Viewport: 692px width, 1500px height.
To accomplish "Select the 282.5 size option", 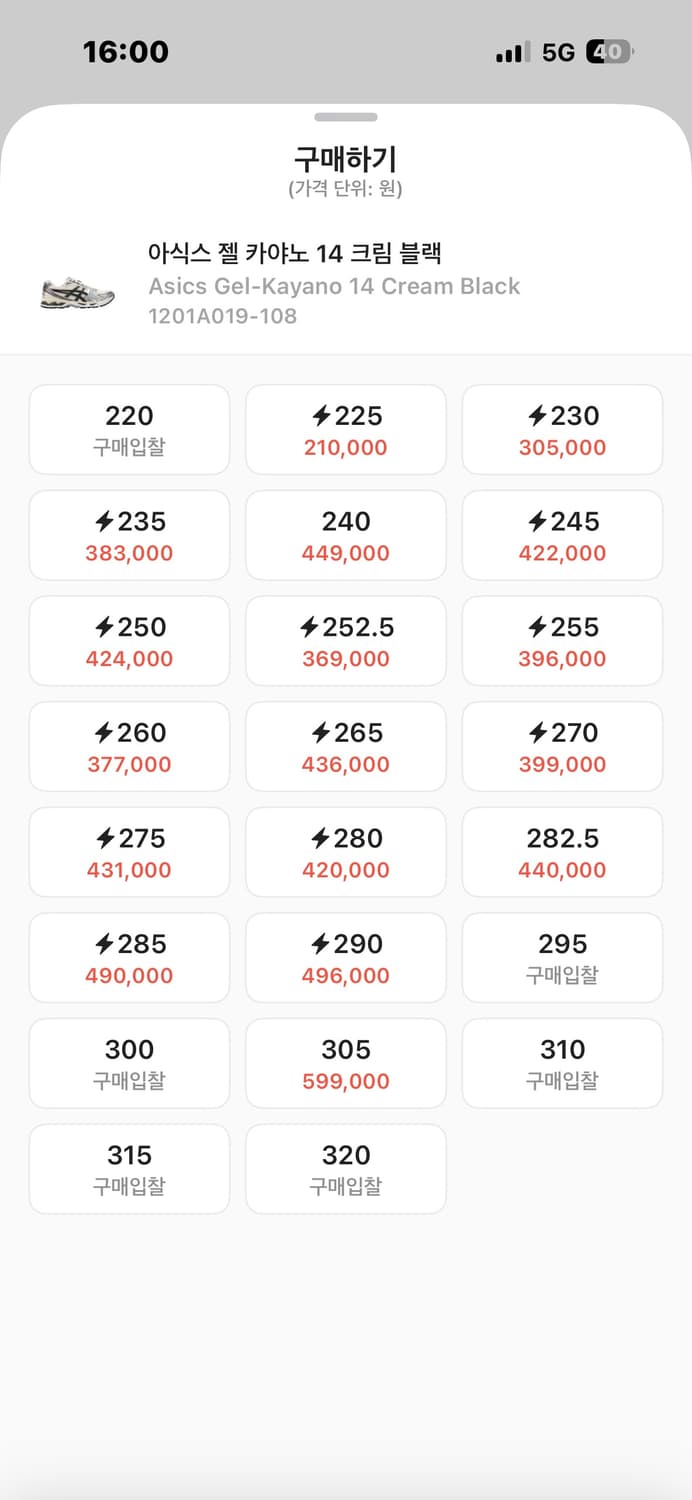I will pyautogui.click(x=562, y=852).
